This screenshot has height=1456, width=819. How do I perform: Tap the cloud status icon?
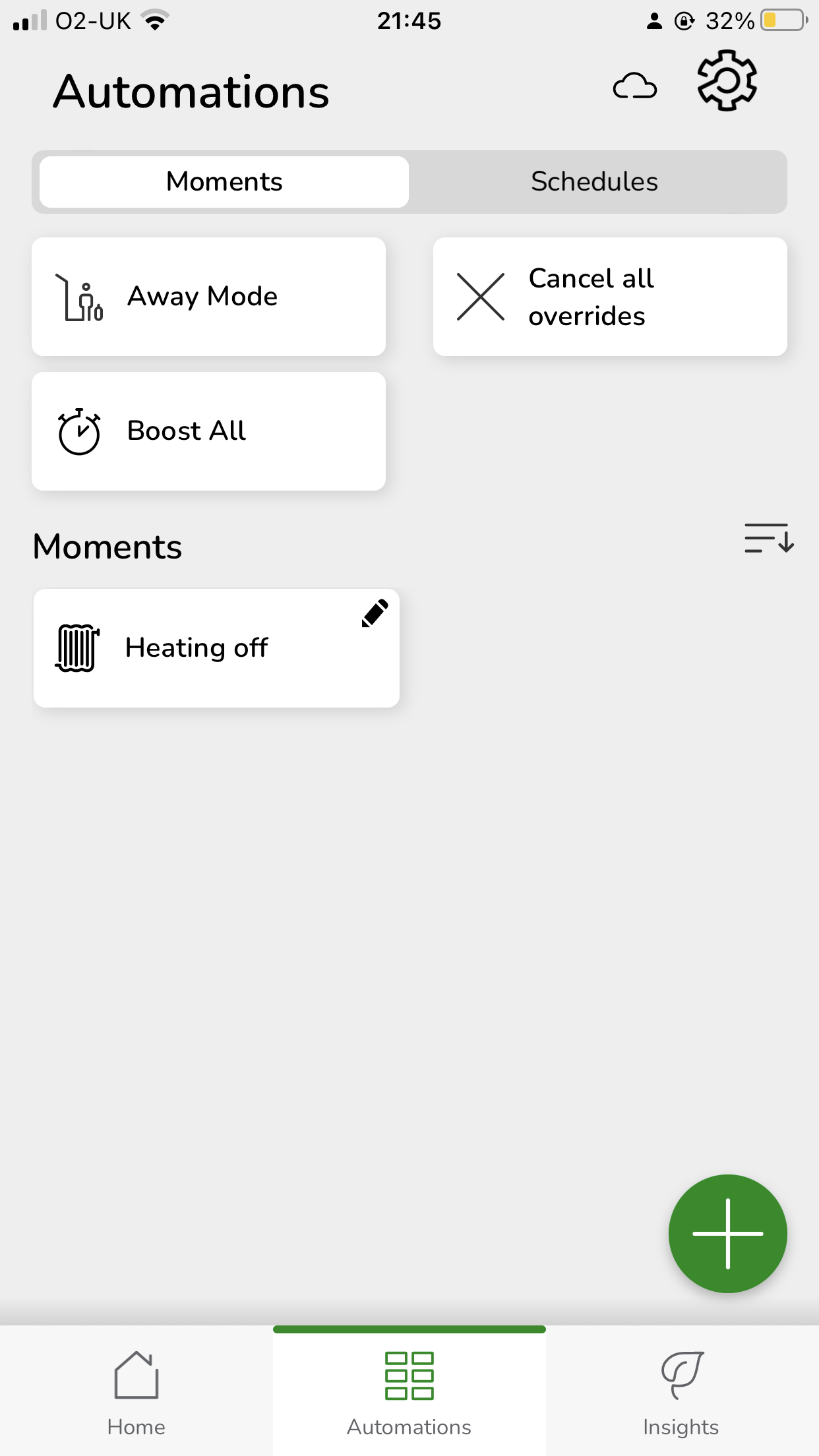point(634,86)
